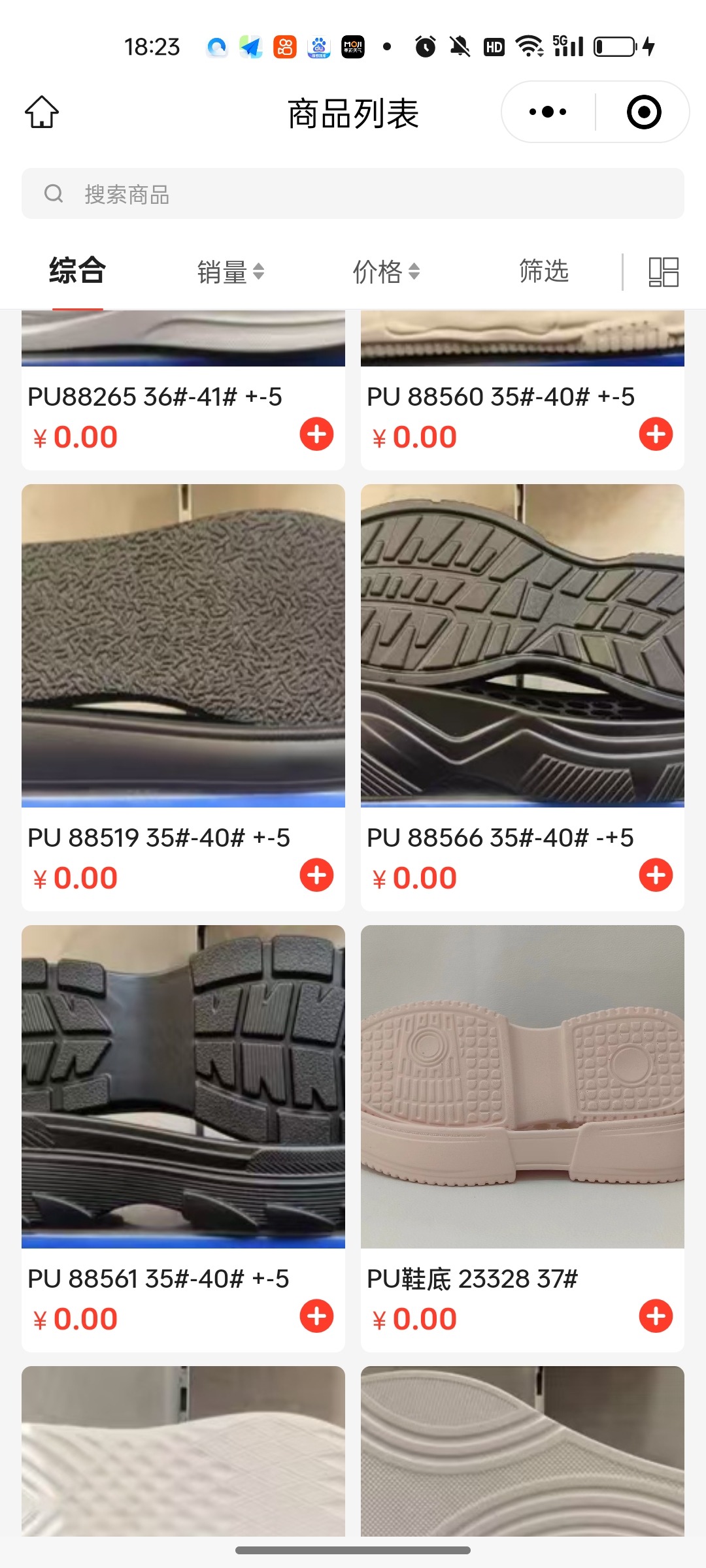Add PU 88561 to the cart

click(x=316, y=1316)
